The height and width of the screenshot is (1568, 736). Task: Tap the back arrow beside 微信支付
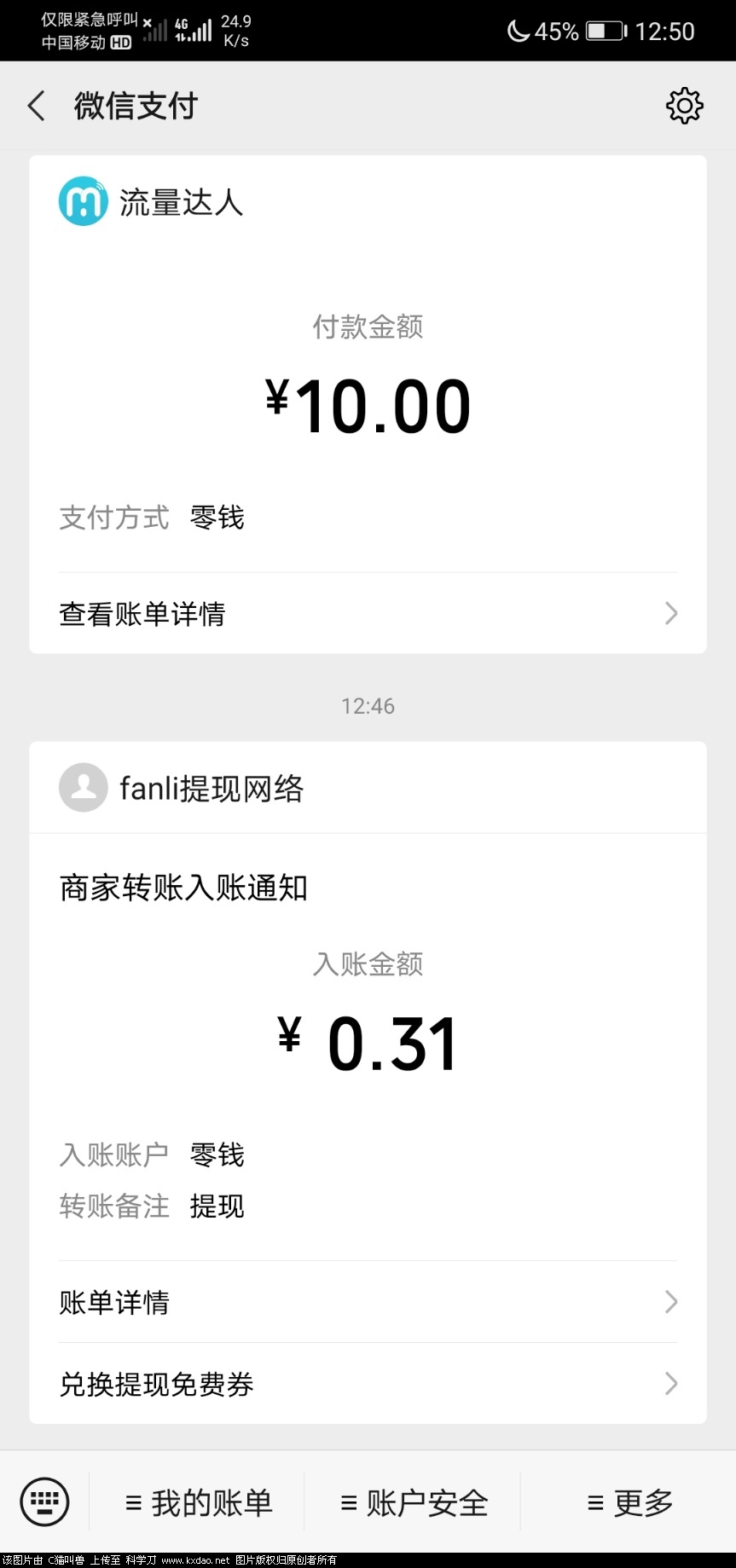click(36, 105)
